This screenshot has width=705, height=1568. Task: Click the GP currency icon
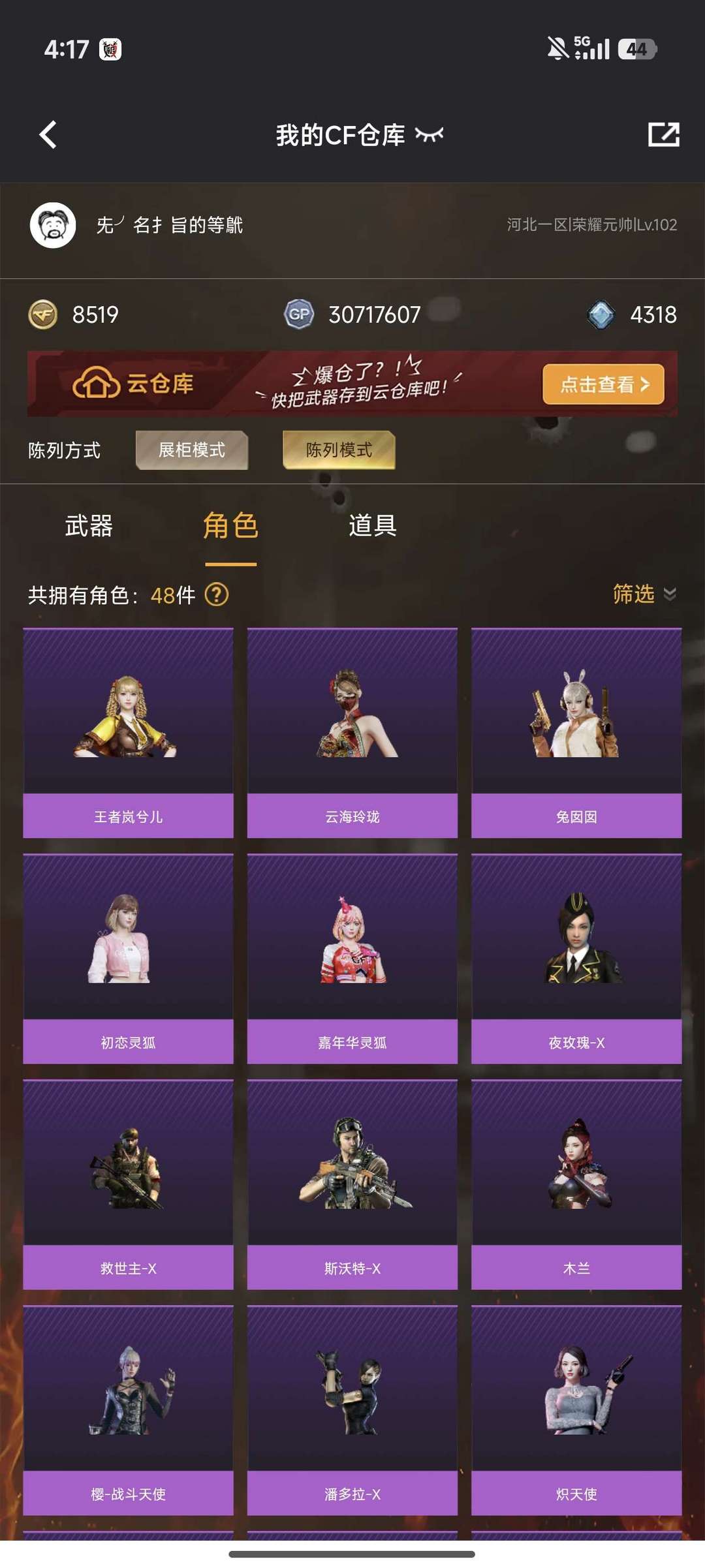click(x=299, y=315)
